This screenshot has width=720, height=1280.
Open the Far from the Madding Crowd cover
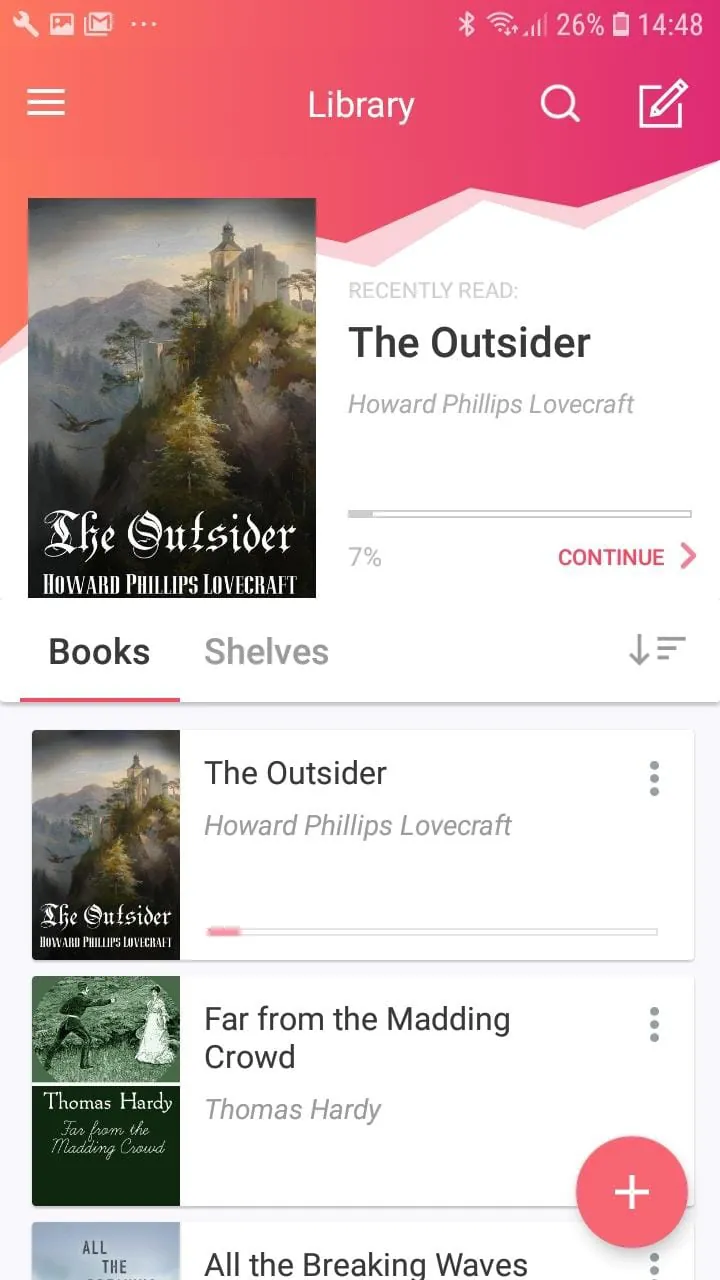(x=106, y=1090)
